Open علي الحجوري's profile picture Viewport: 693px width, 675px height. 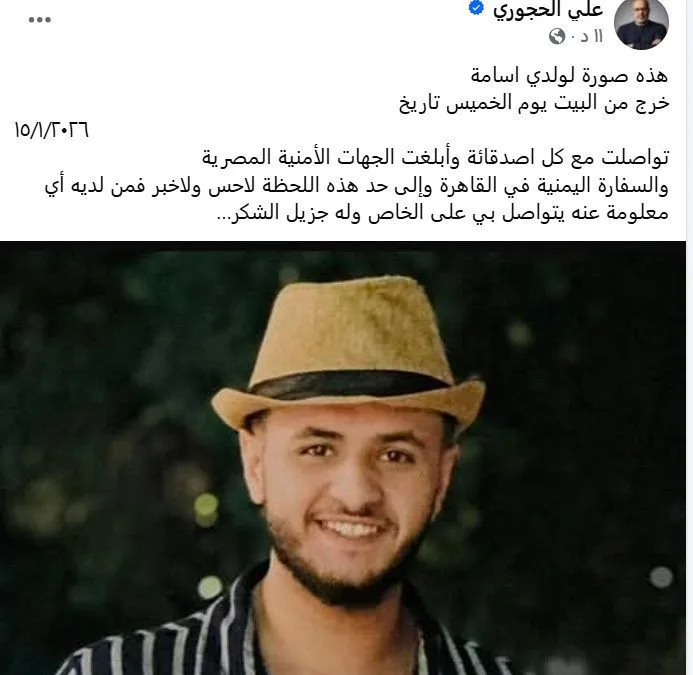click(x=642, y=23)
